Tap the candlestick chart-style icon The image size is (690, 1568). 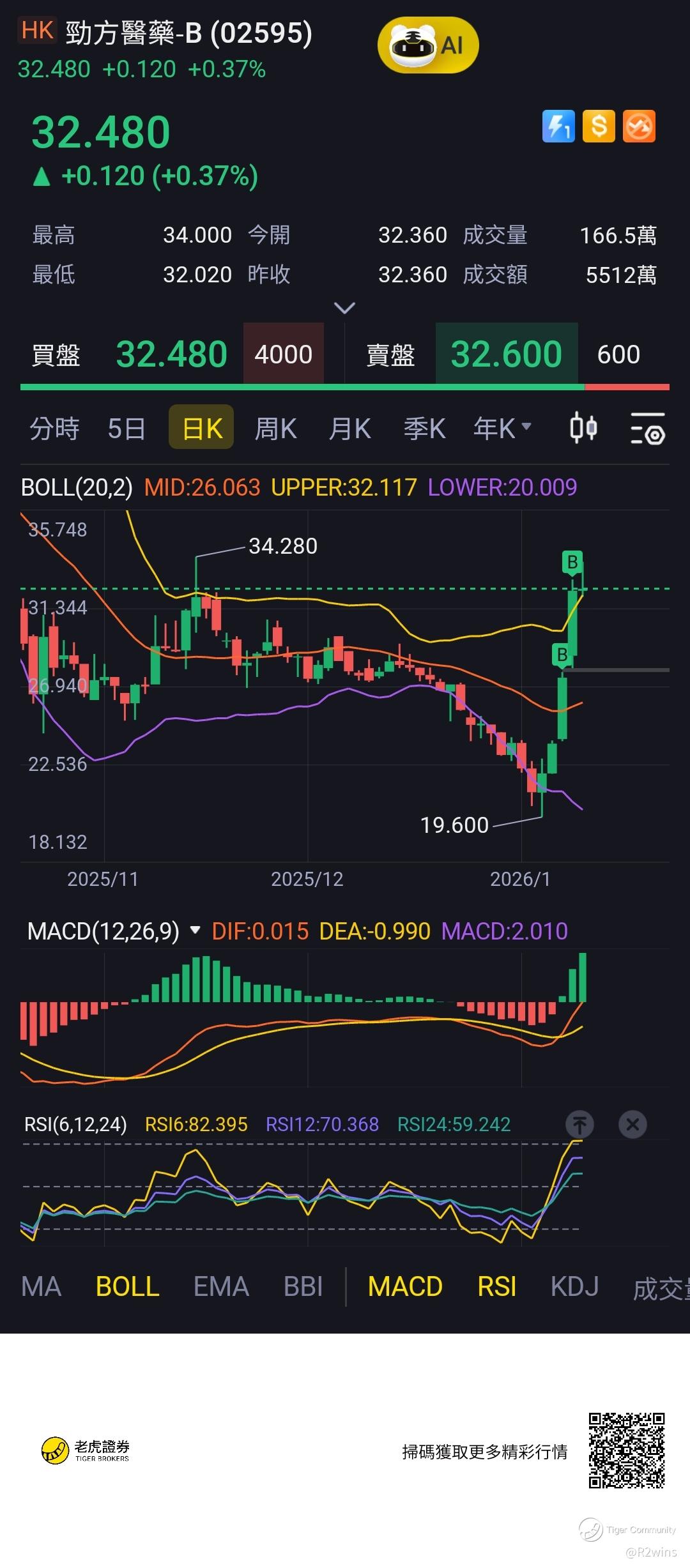583,428
